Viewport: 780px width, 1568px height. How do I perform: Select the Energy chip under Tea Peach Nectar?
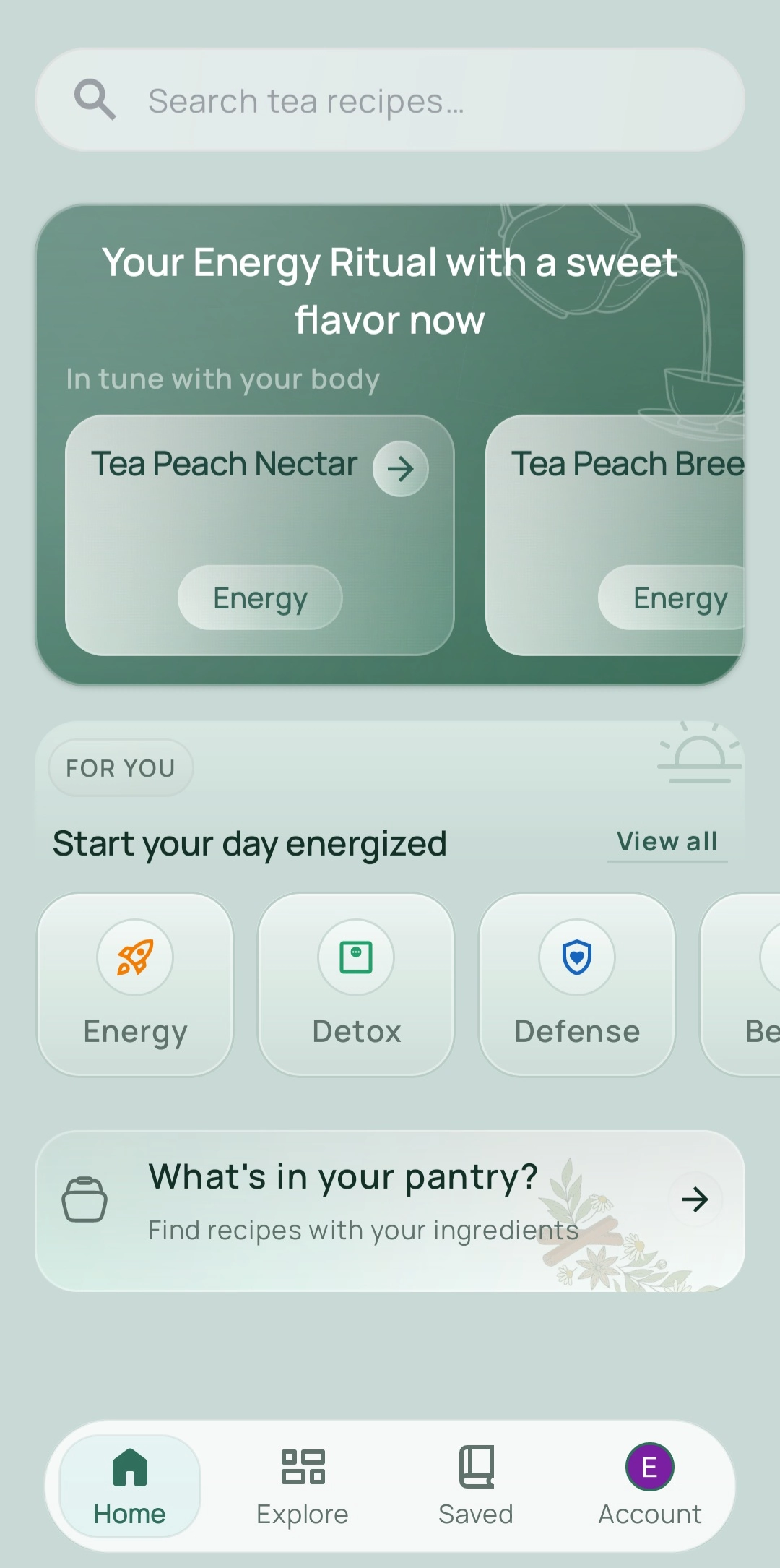(x=260, y=598)
